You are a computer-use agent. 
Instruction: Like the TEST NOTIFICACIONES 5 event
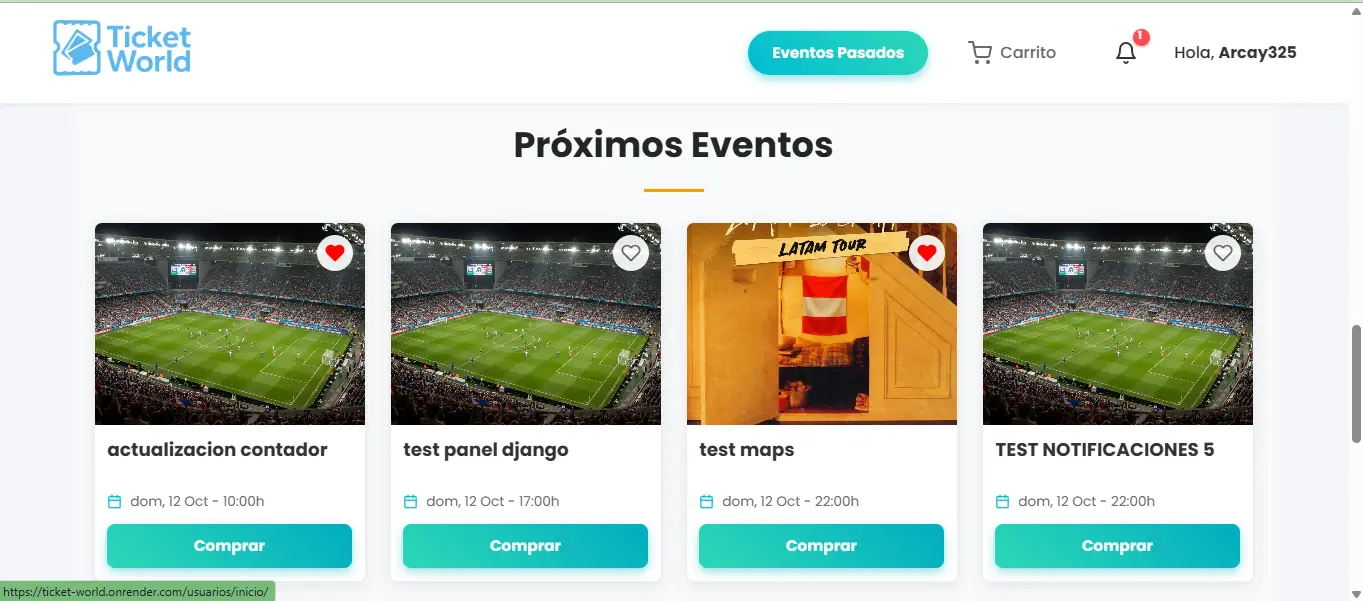(x=1223, y=253)
